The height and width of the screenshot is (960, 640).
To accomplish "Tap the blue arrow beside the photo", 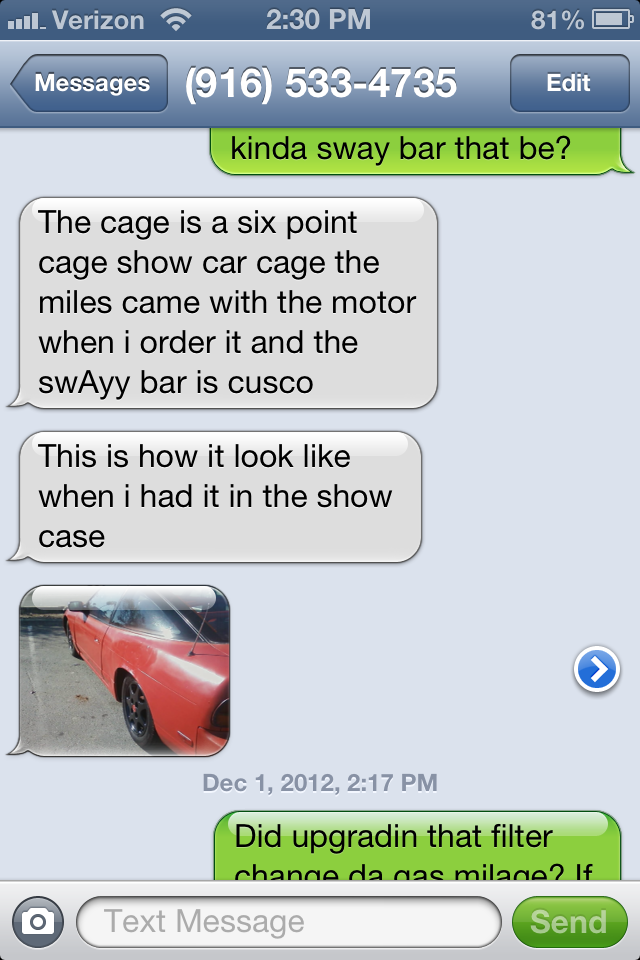I will pos(597,670).
